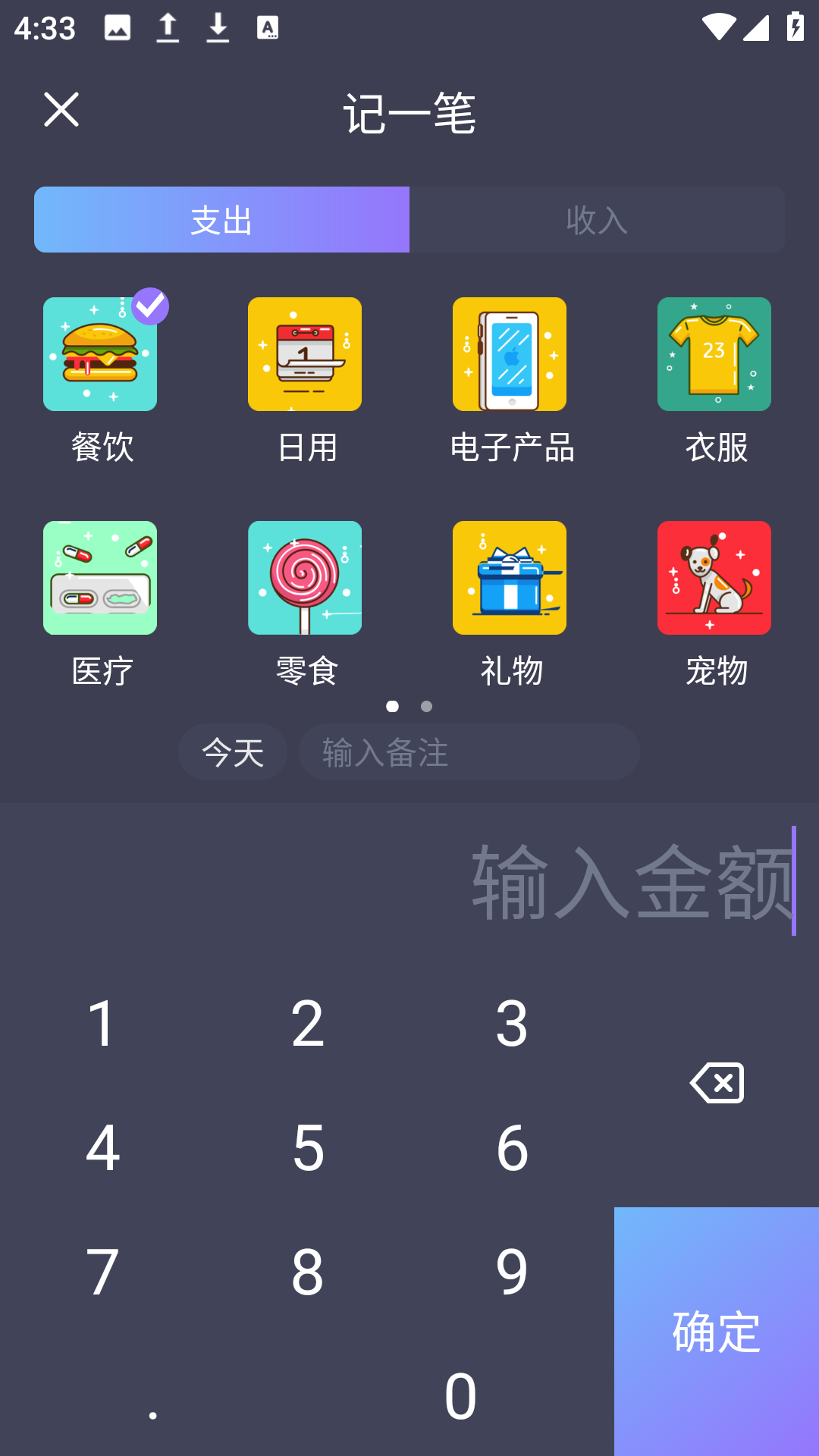This screenshot has height=1456, width=819.
Task: Tap the decimal point key
Action: coord(153,1395)
